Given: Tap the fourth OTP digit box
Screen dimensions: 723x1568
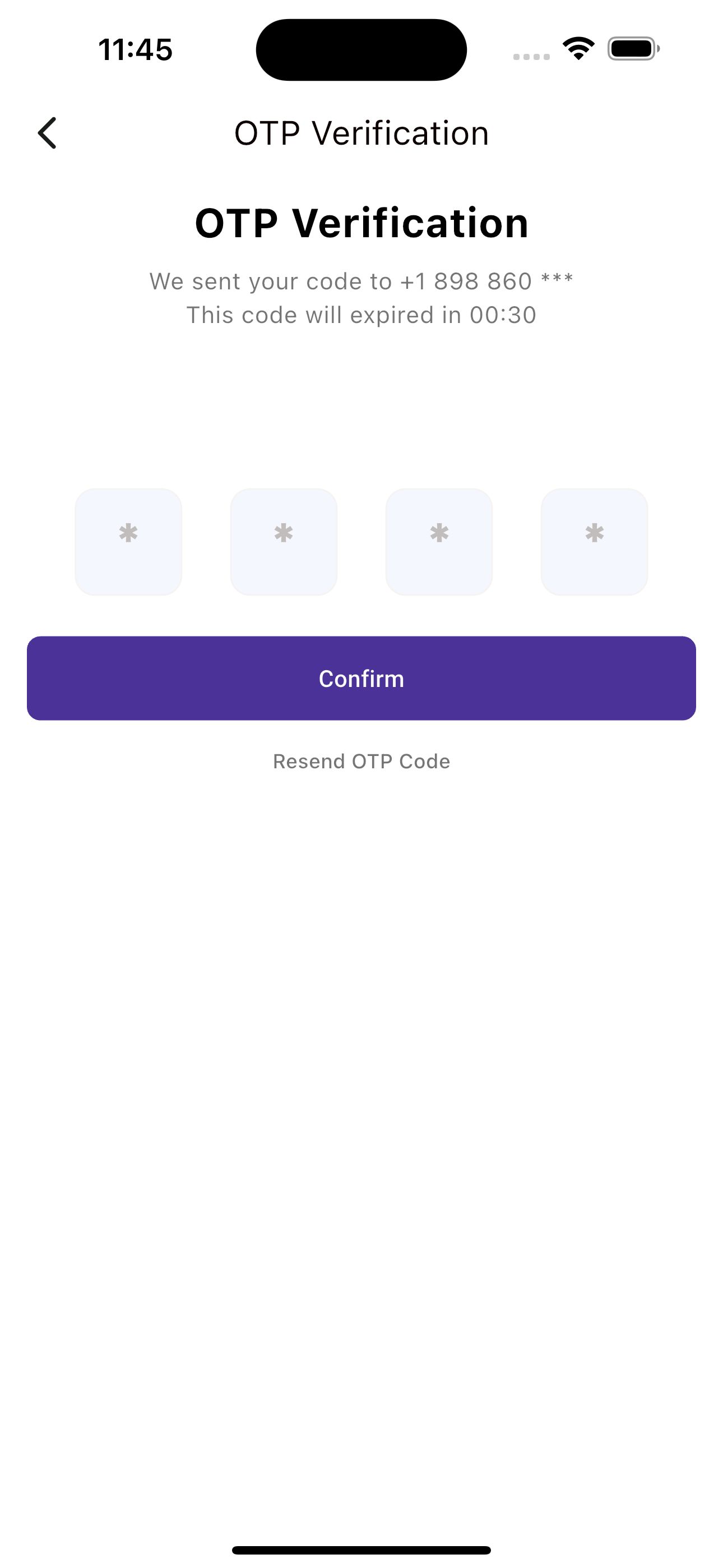Looking at the screenshot, I should [595, 542].
